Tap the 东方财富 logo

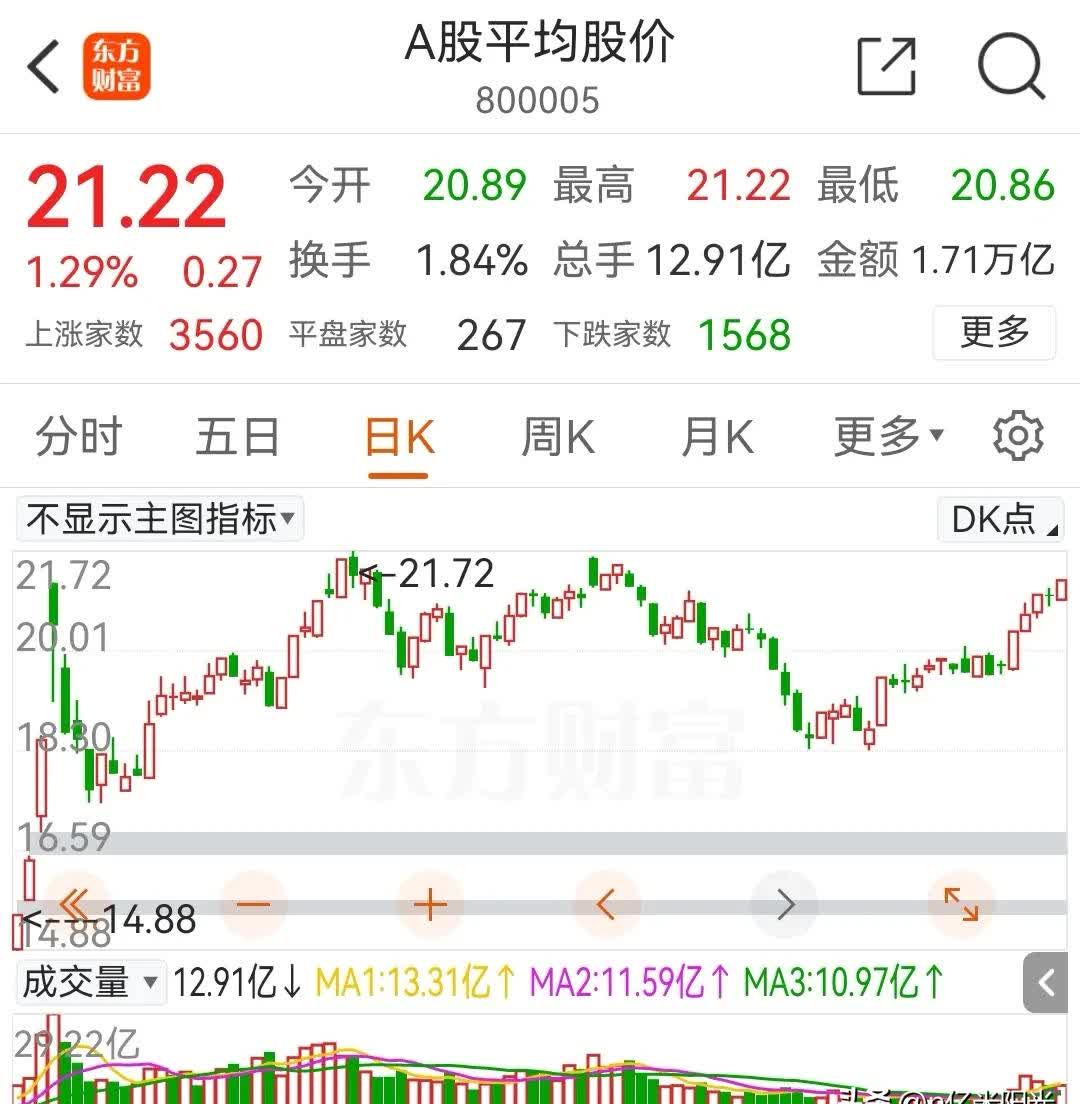(118, 65)
